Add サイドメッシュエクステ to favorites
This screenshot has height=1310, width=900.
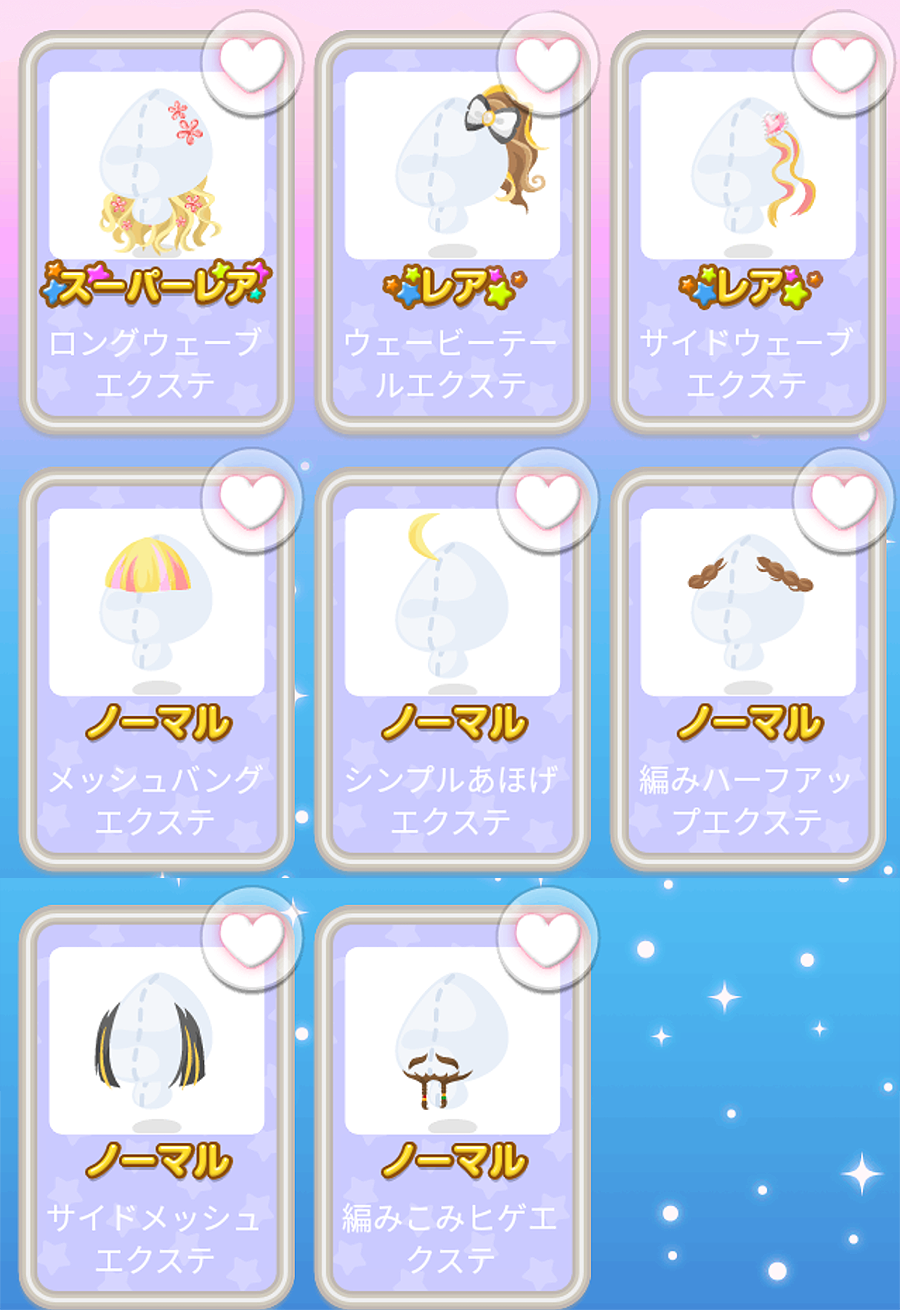coord(251,938)
